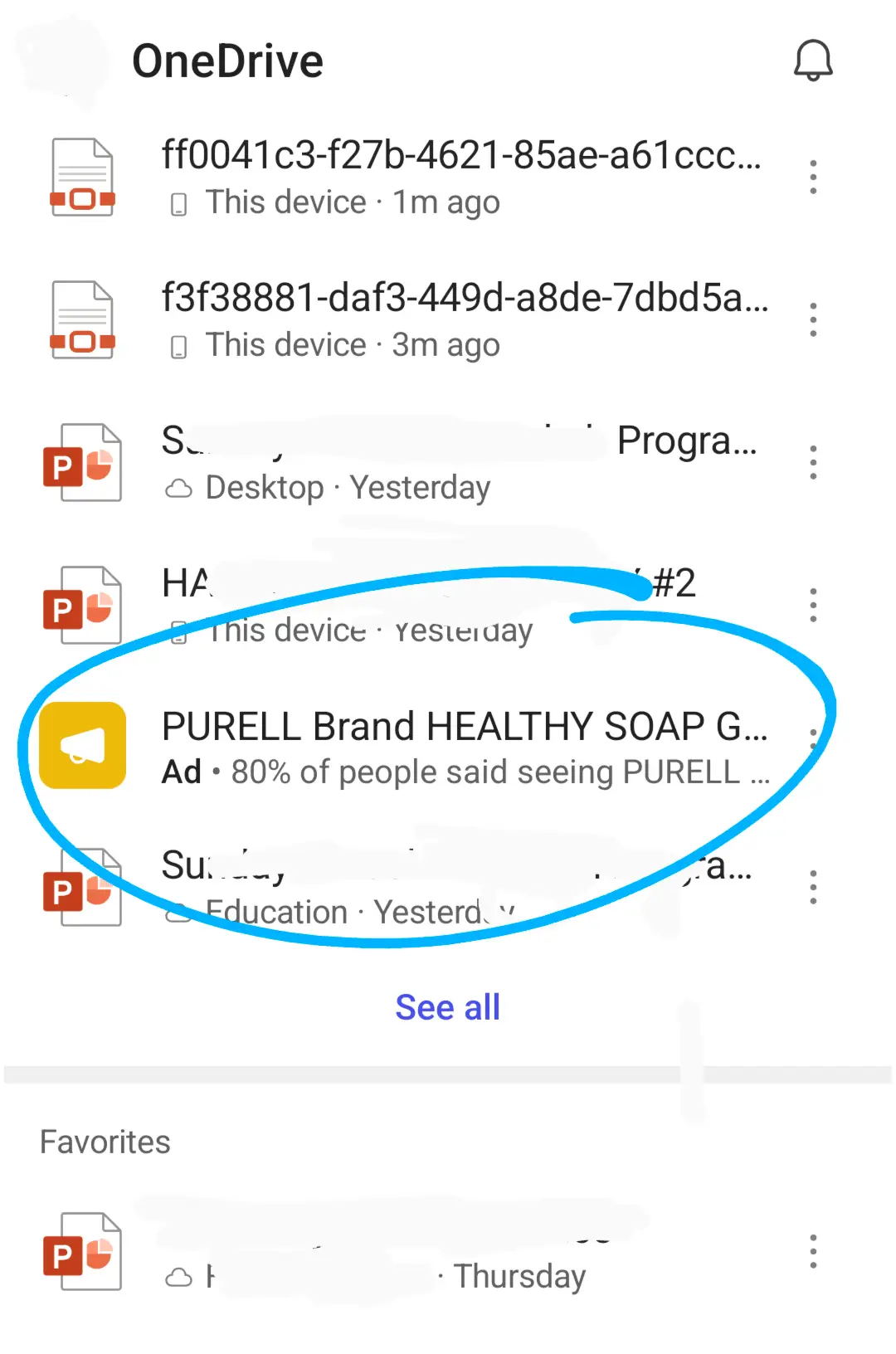The image size is (896, 1354).
Task: Open options for the #2 presentation
Action: 813,605
